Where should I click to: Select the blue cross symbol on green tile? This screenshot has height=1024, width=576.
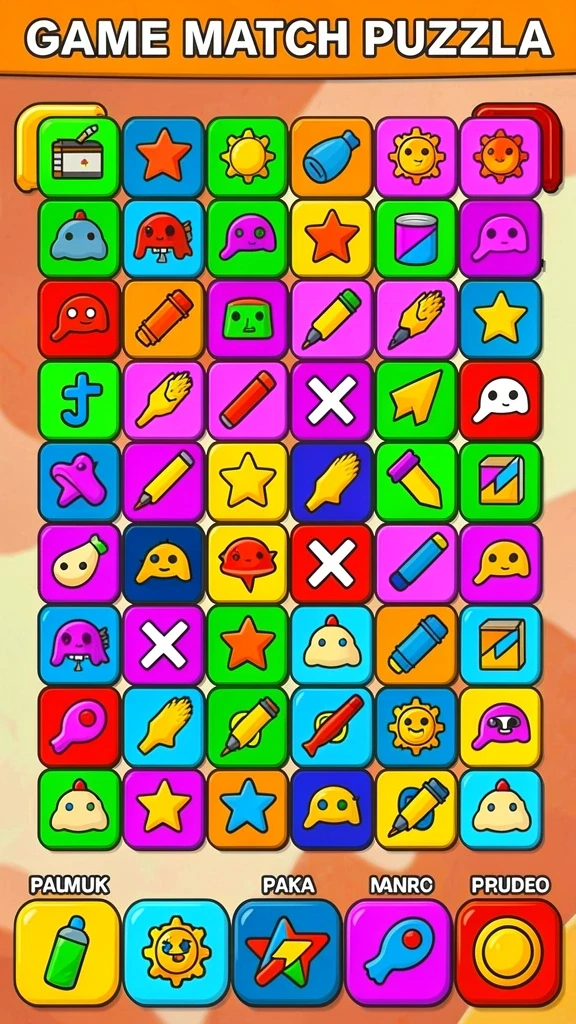tap(78, 401)
